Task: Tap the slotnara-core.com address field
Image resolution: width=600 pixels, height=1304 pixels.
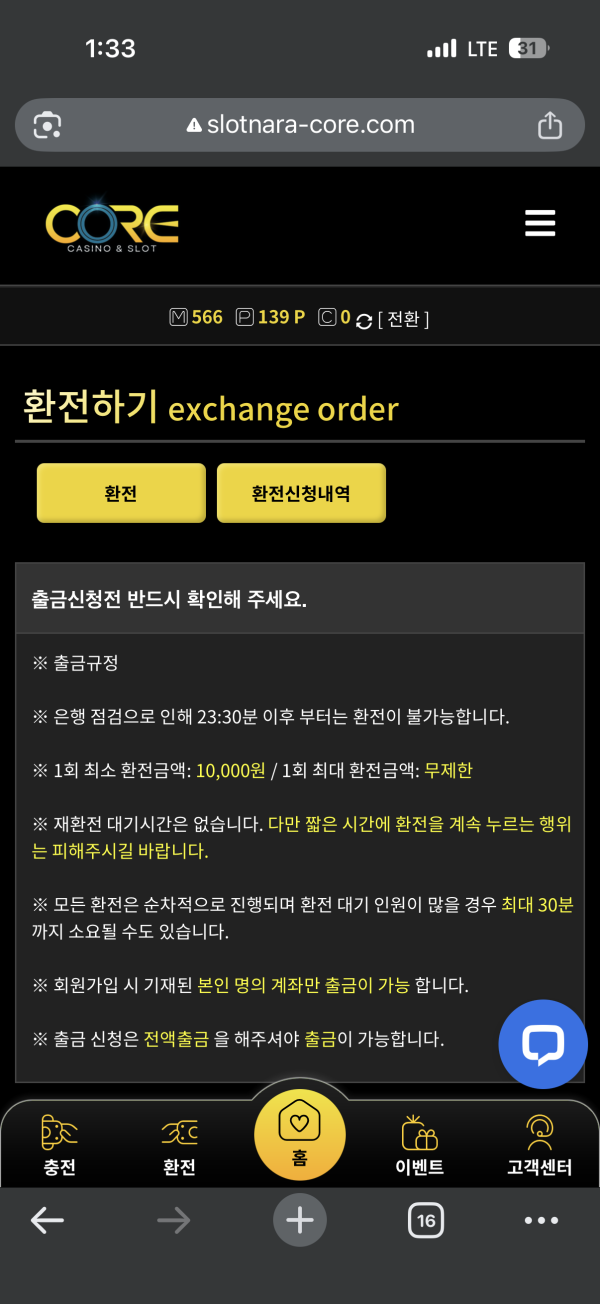Action: [x=300, y=125]
